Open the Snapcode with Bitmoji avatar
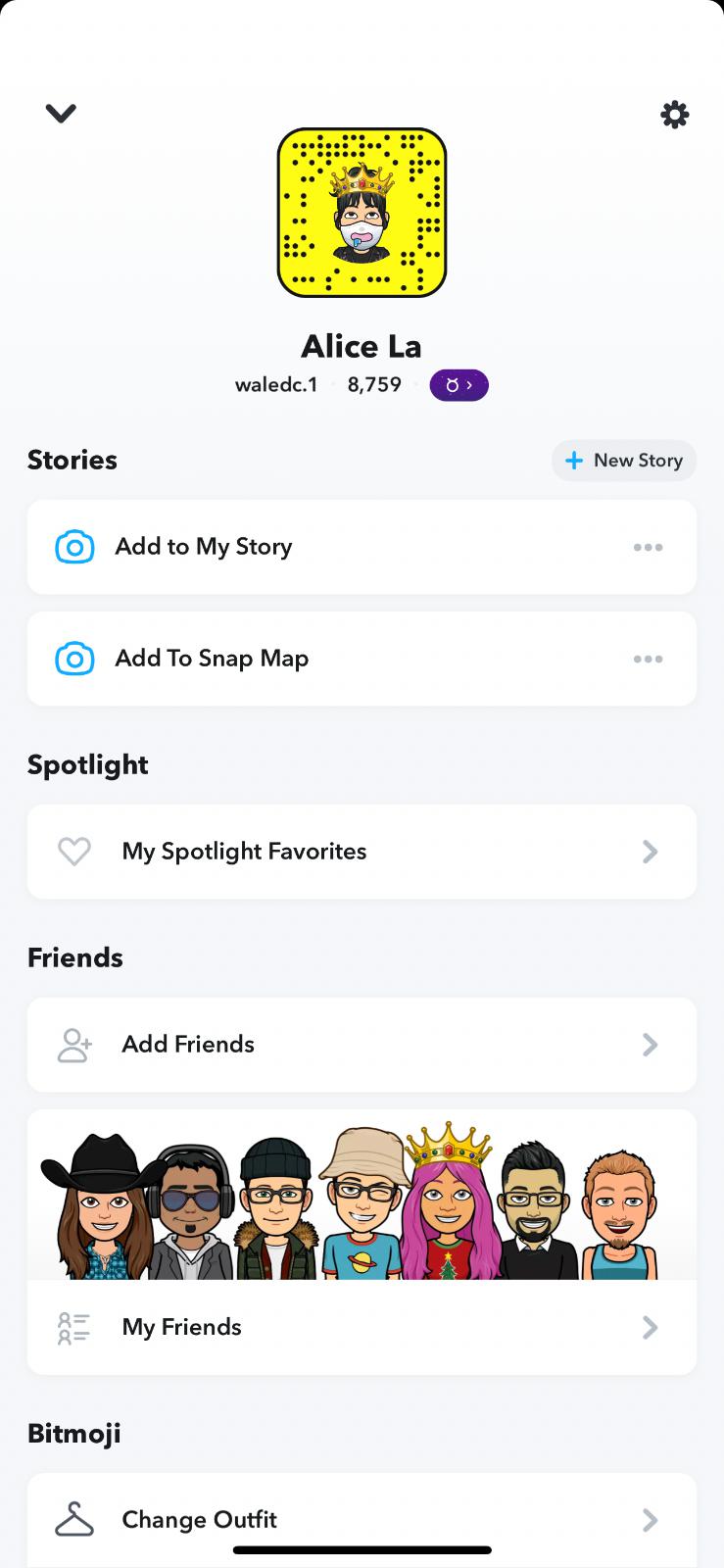The height and width of the screenshot is (1568, 724). [x=362, y=213]
